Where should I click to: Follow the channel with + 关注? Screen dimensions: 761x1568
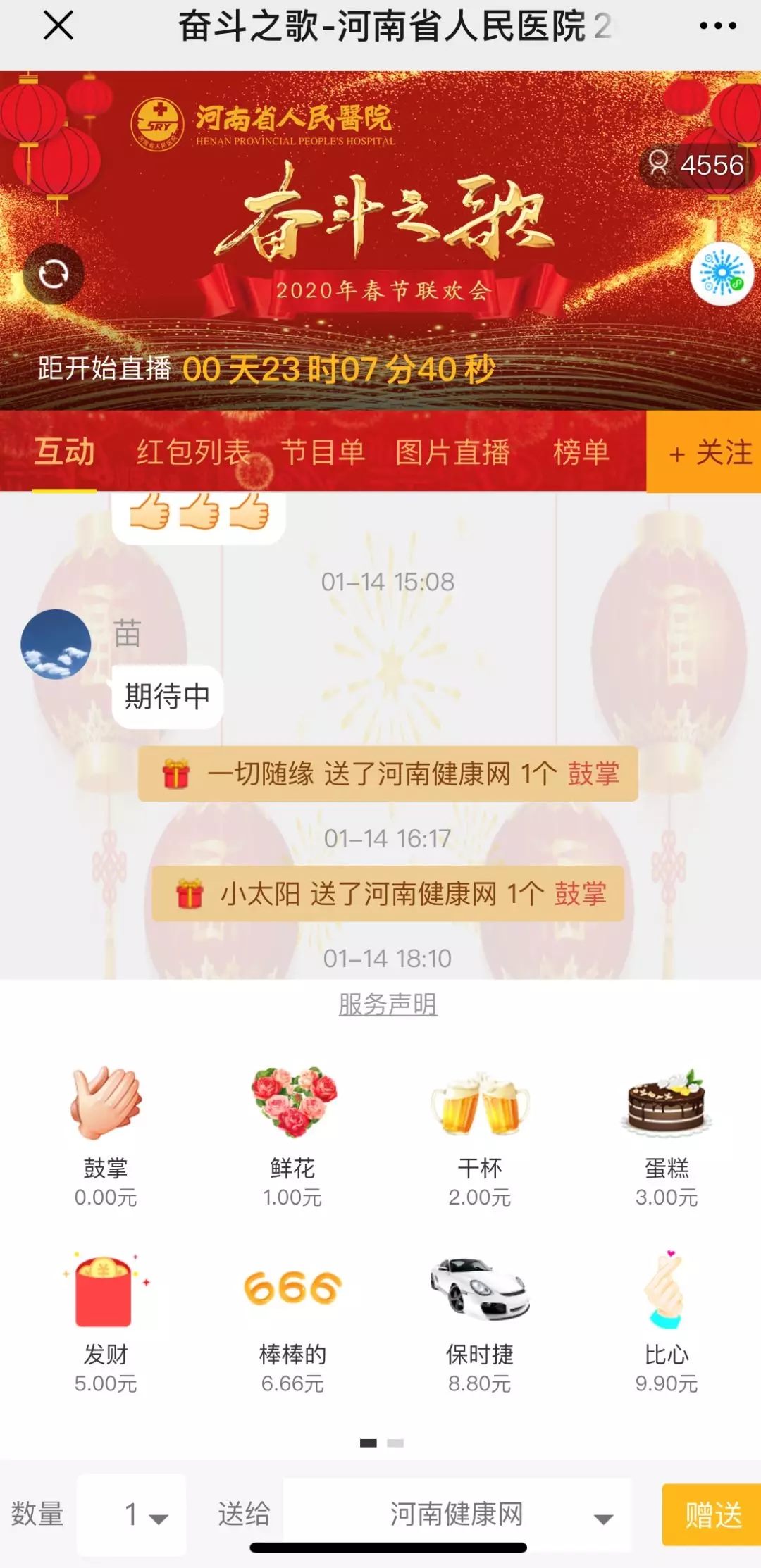coord(705,452)
